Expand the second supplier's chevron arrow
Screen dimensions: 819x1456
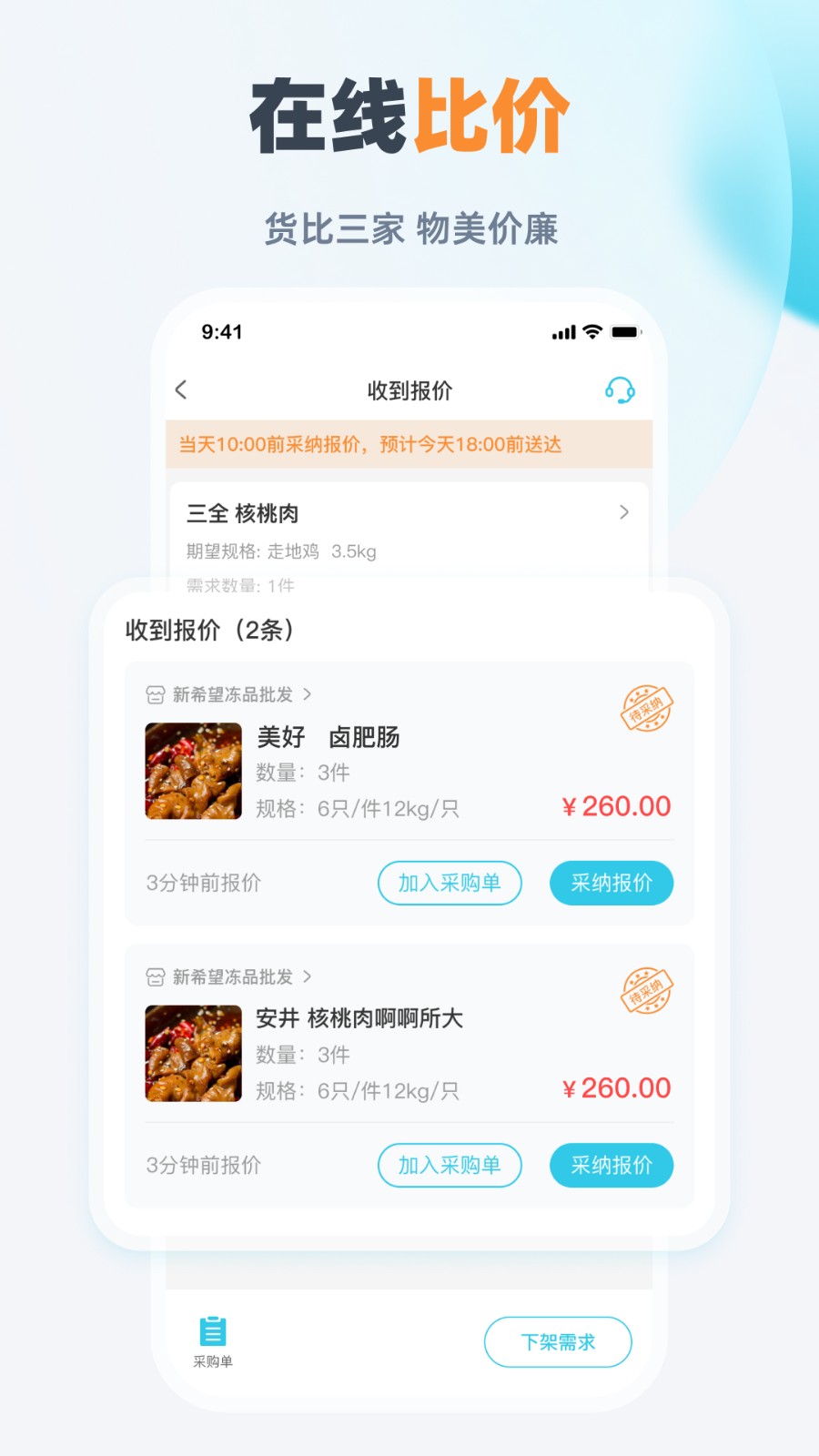[308, 977]
